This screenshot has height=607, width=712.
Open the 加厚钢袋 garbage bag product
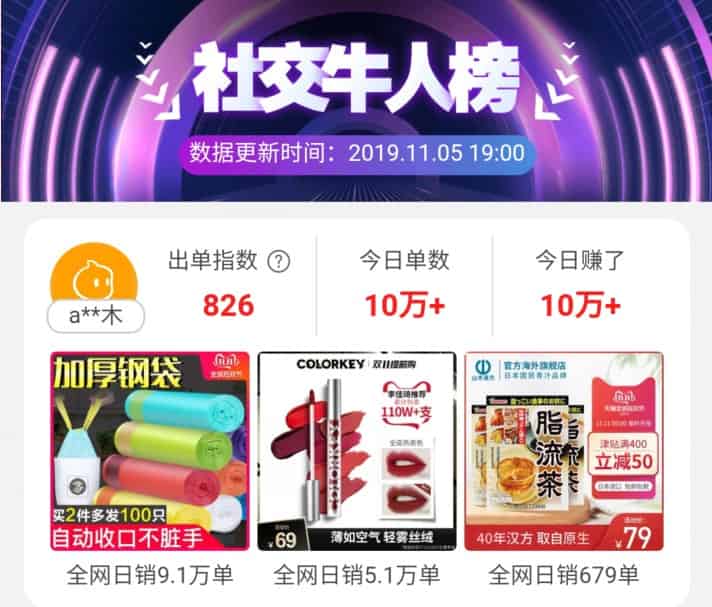pyautogui.click(x=149, y=451)
